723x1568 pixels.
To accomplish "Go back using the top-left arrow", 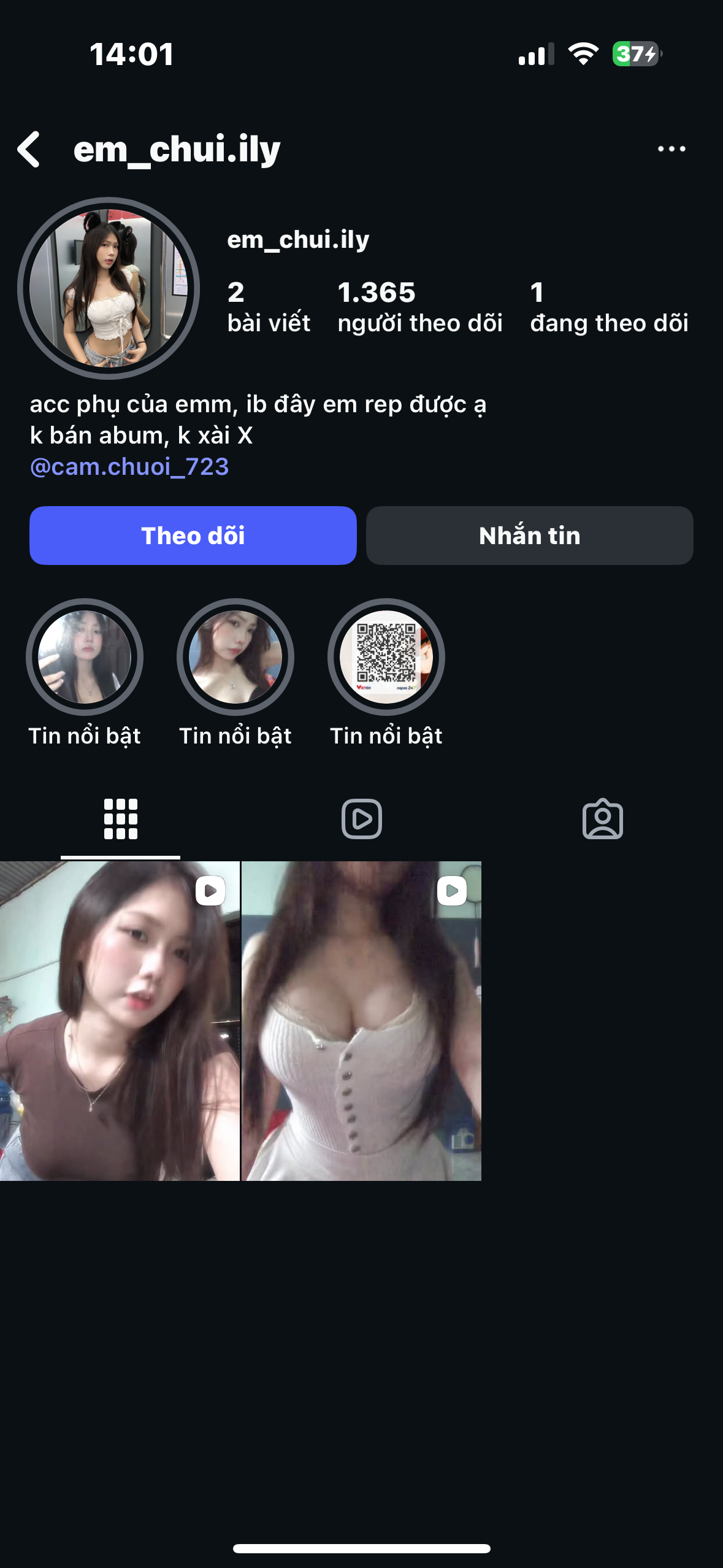I will [x=29, y=149].
